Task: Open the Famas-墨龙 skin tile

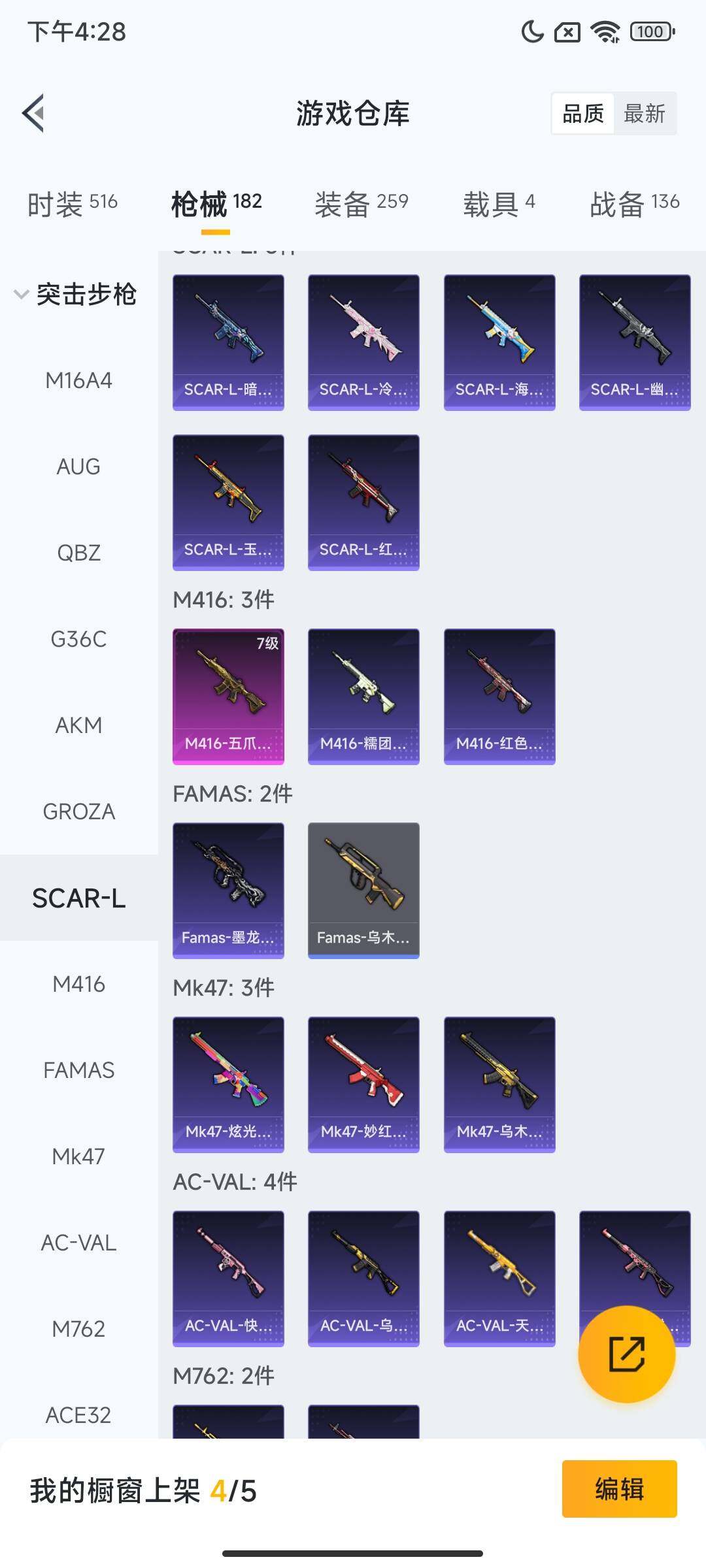Action: click(228, 890)
